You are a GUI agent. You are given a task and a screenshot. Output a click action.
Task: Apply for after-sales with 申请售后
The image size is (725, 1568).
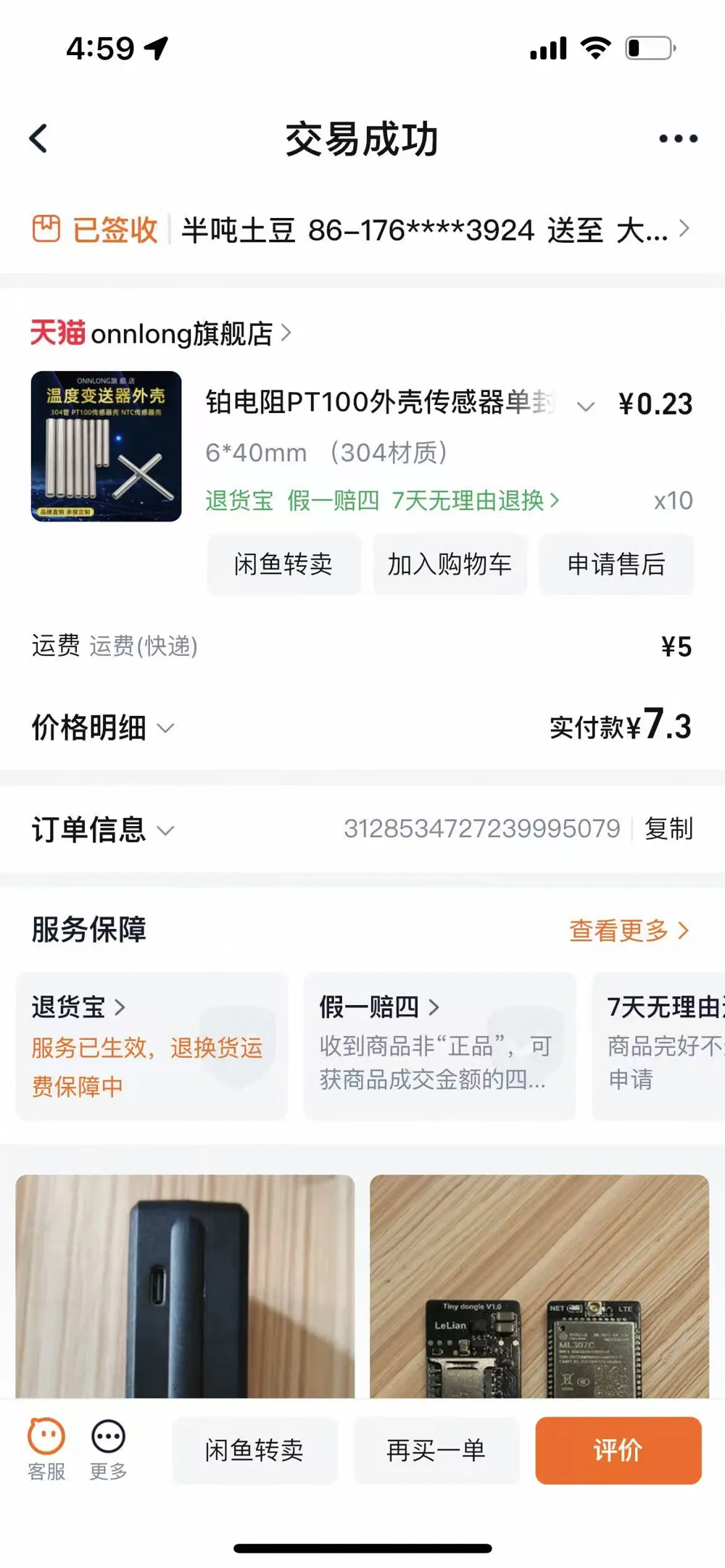click(x=616, y=564)
